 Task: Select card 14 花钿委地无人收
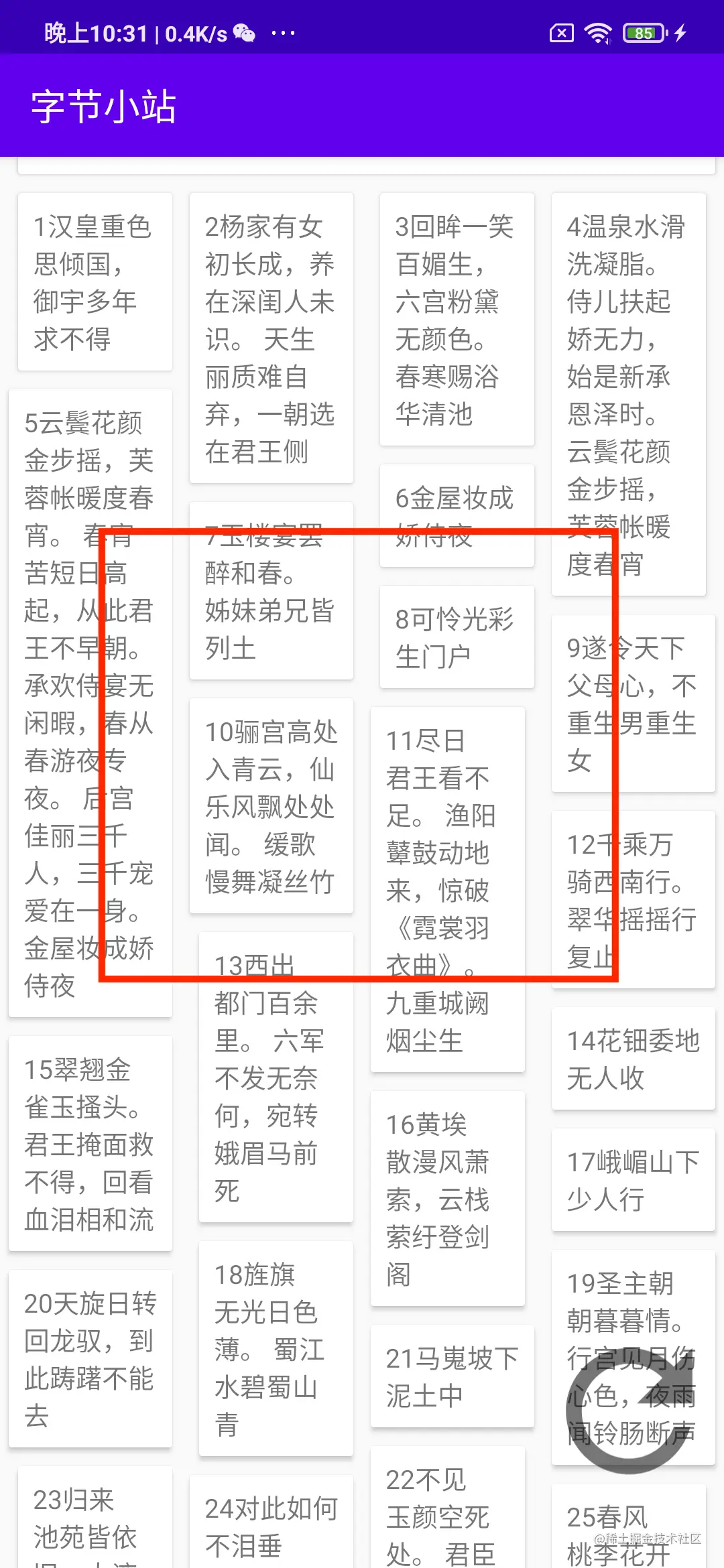click(633, 1059)
